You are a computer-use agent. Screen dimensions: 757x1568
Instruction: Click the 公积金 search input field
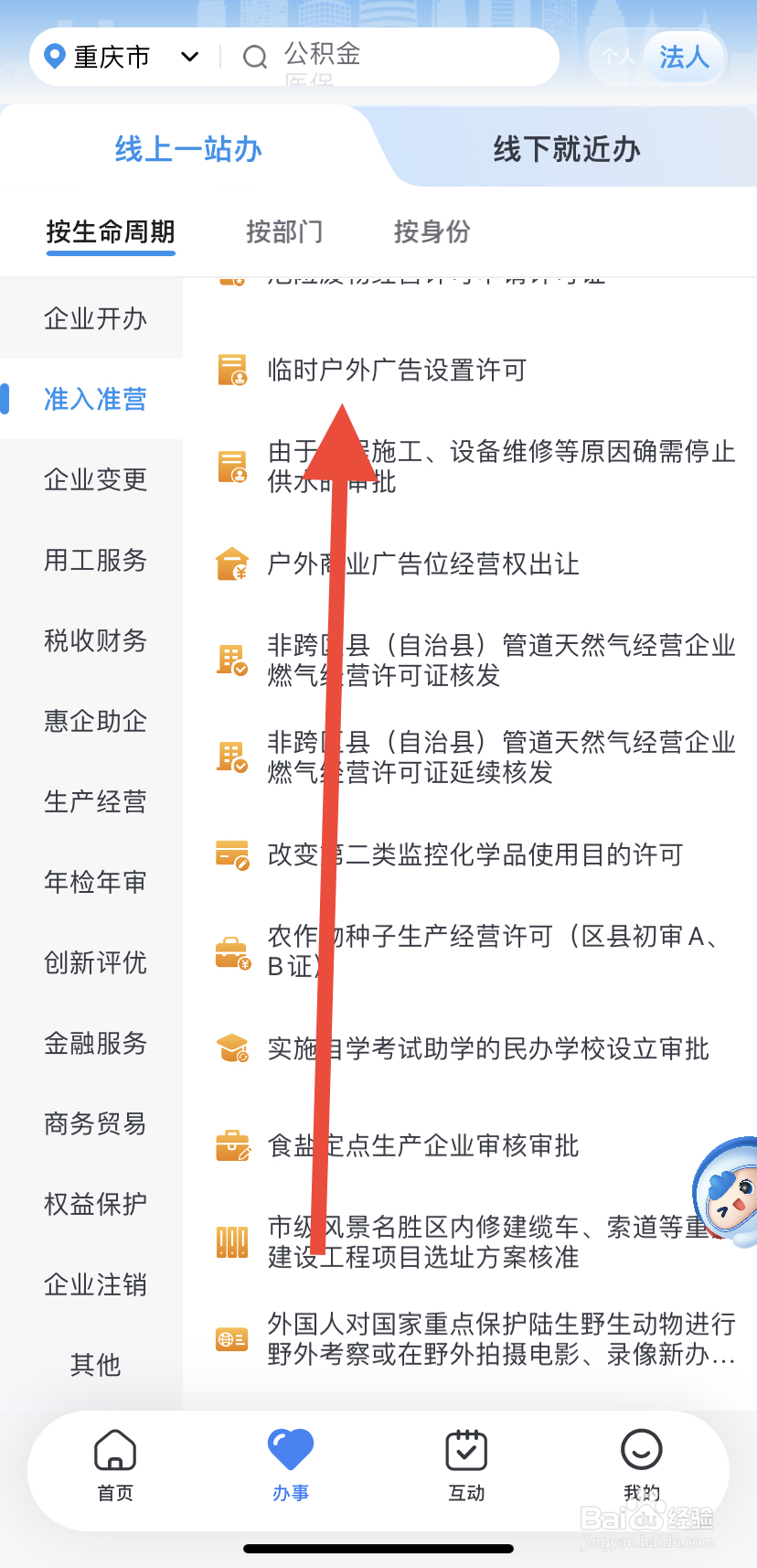coord(393,56)
